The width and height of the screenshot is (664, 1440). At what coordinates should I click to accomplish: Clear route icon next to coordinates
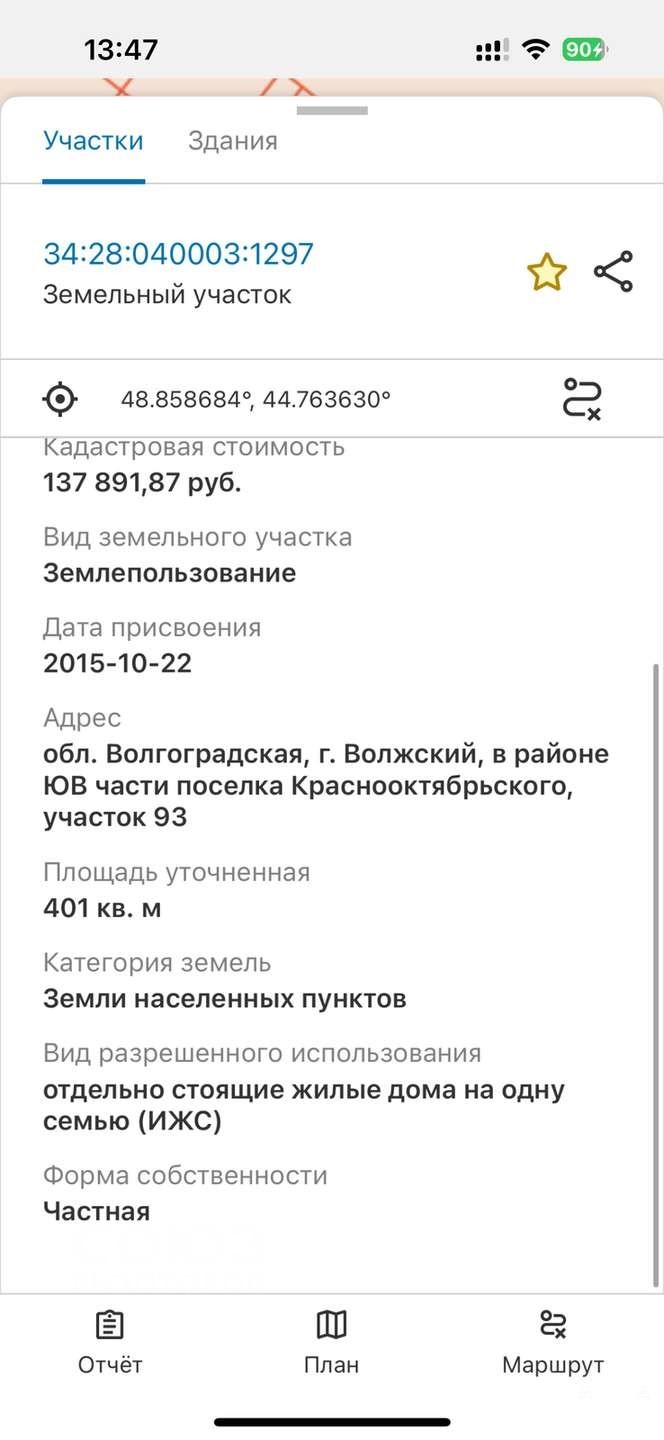[x=582, y=398]
